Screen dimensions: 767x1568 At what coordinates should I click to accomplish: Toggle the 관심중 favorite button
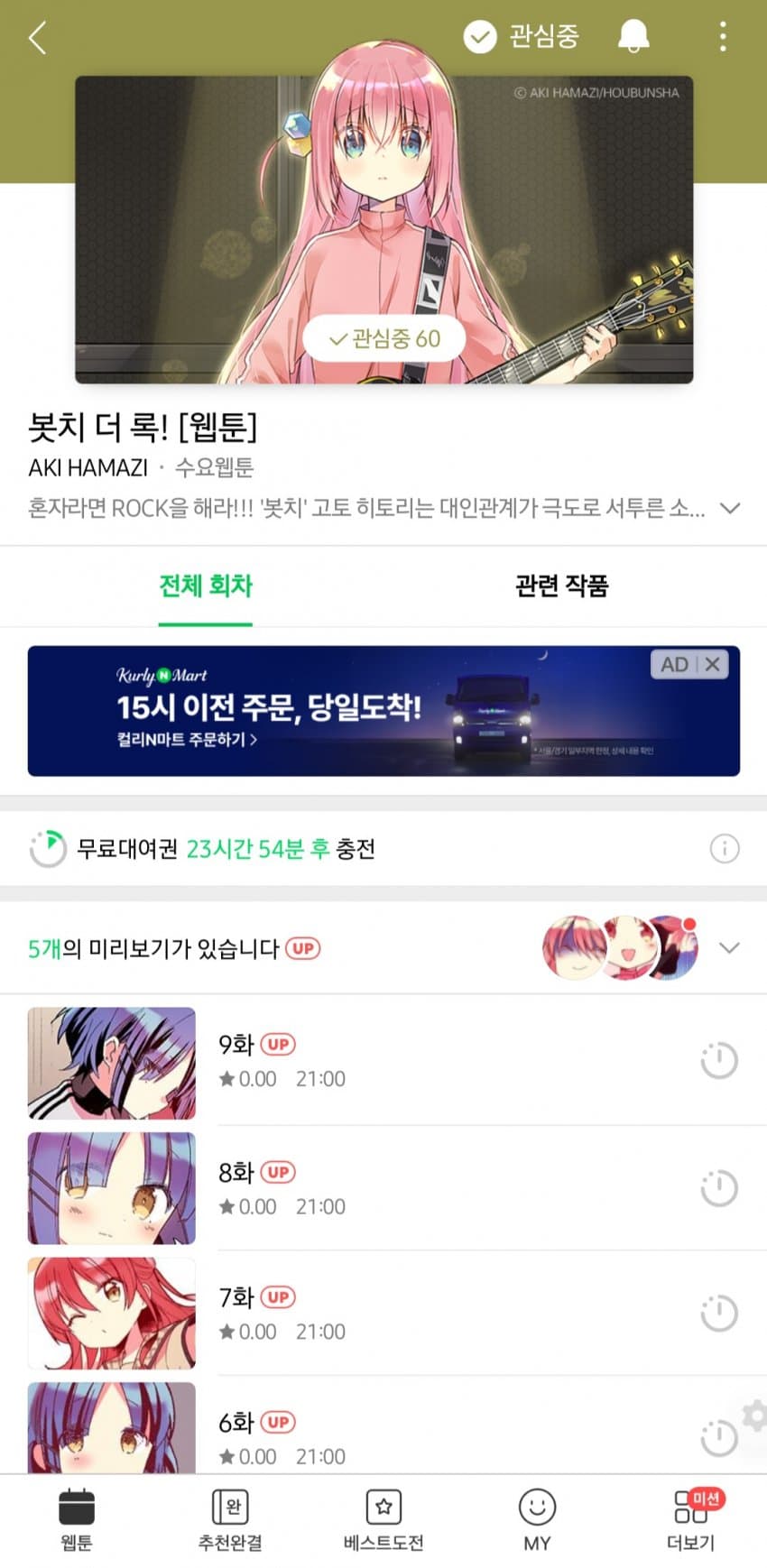click(x=522, y=37)
